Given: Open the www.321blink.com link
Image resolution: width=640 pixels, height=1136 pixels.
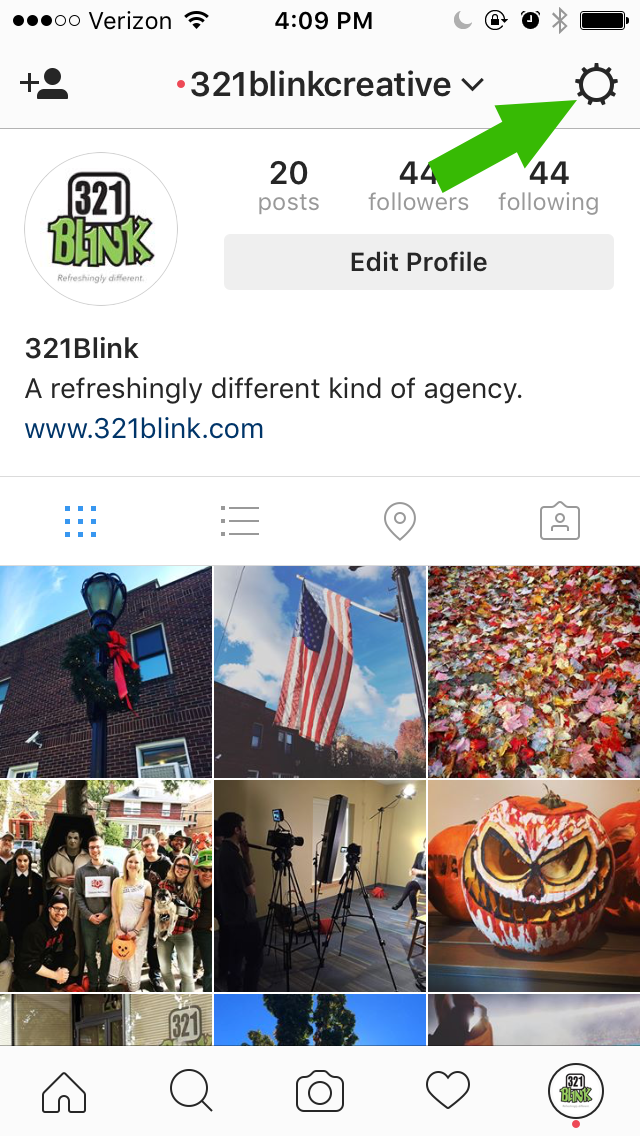Looking at the screenshot, I should pyautogui.click(x=144, y=429).
